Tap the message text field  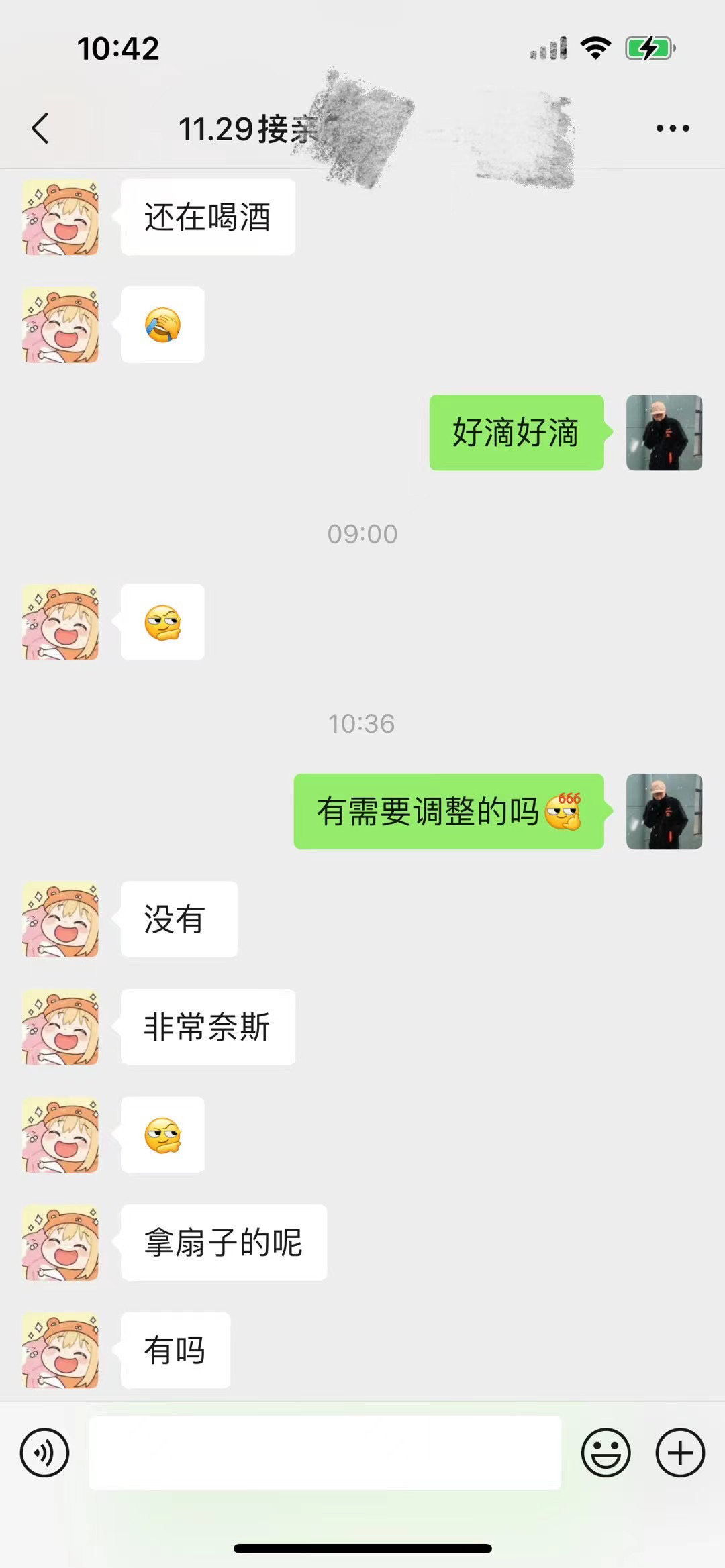(x=325, y=1453)
